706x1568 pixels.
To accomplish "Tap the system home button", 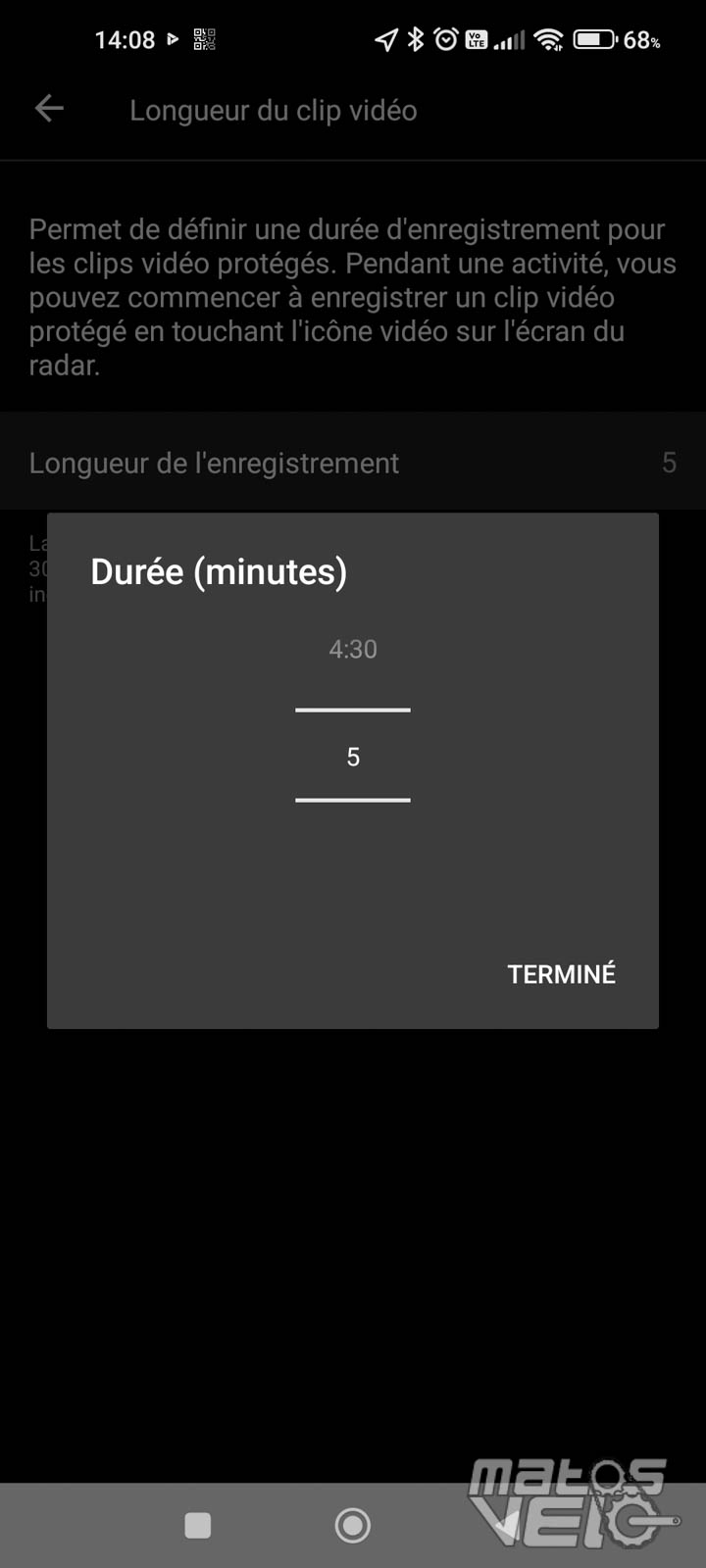I will click(353, 1525).
